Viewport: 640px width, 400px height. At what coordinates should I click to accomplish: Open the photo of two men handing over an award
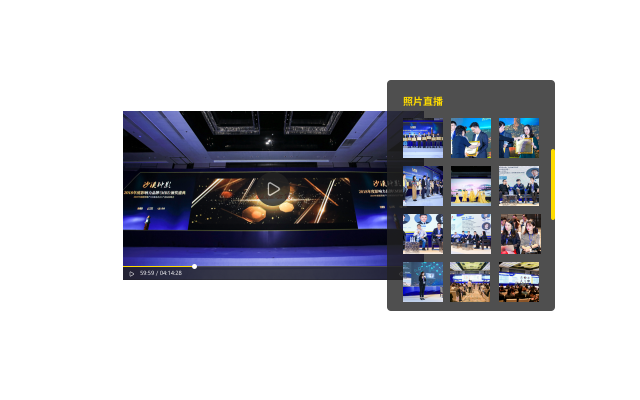pyautogui.click(x=470, y=138)
